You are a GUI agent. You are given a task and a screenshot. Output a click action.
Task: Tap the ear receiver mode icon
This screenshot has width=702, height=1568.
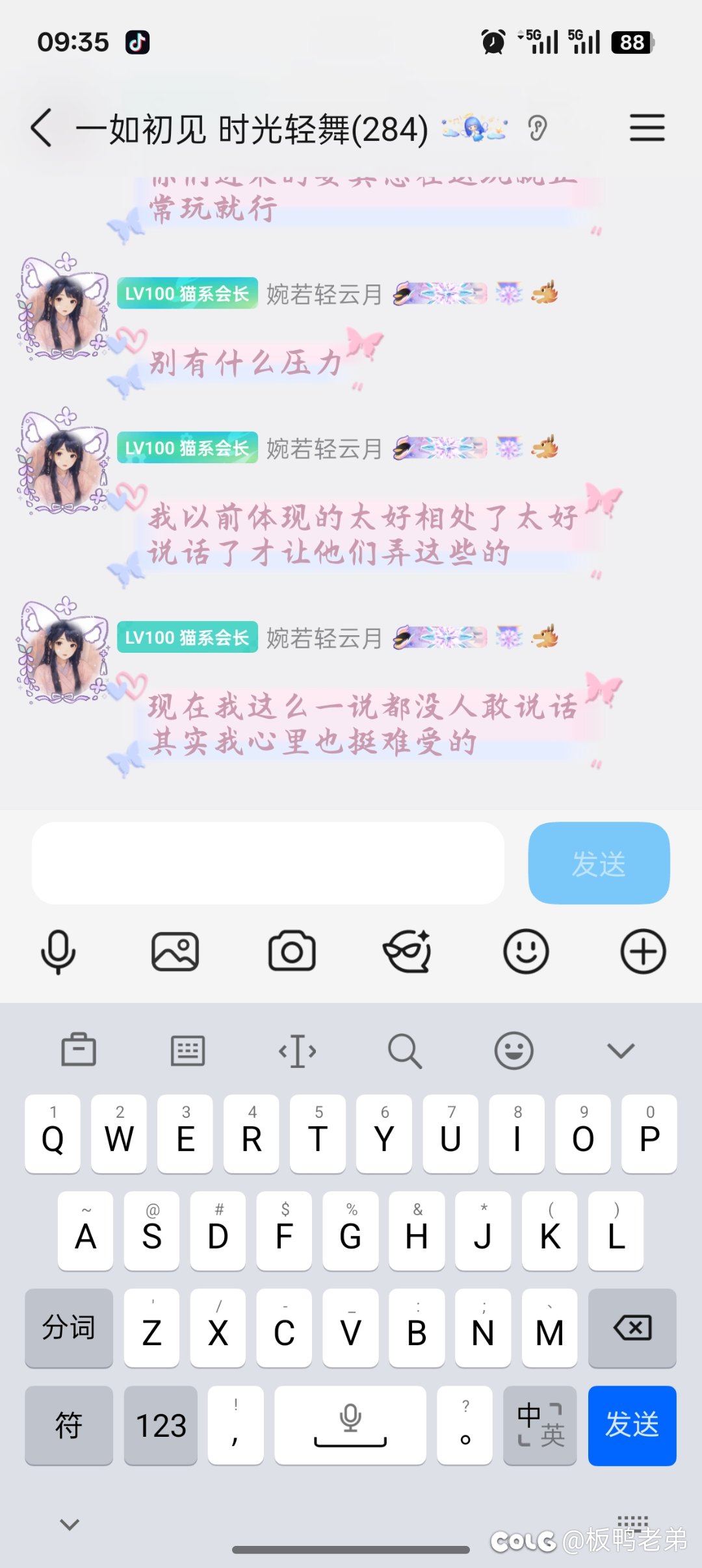(x=538, y=128)
